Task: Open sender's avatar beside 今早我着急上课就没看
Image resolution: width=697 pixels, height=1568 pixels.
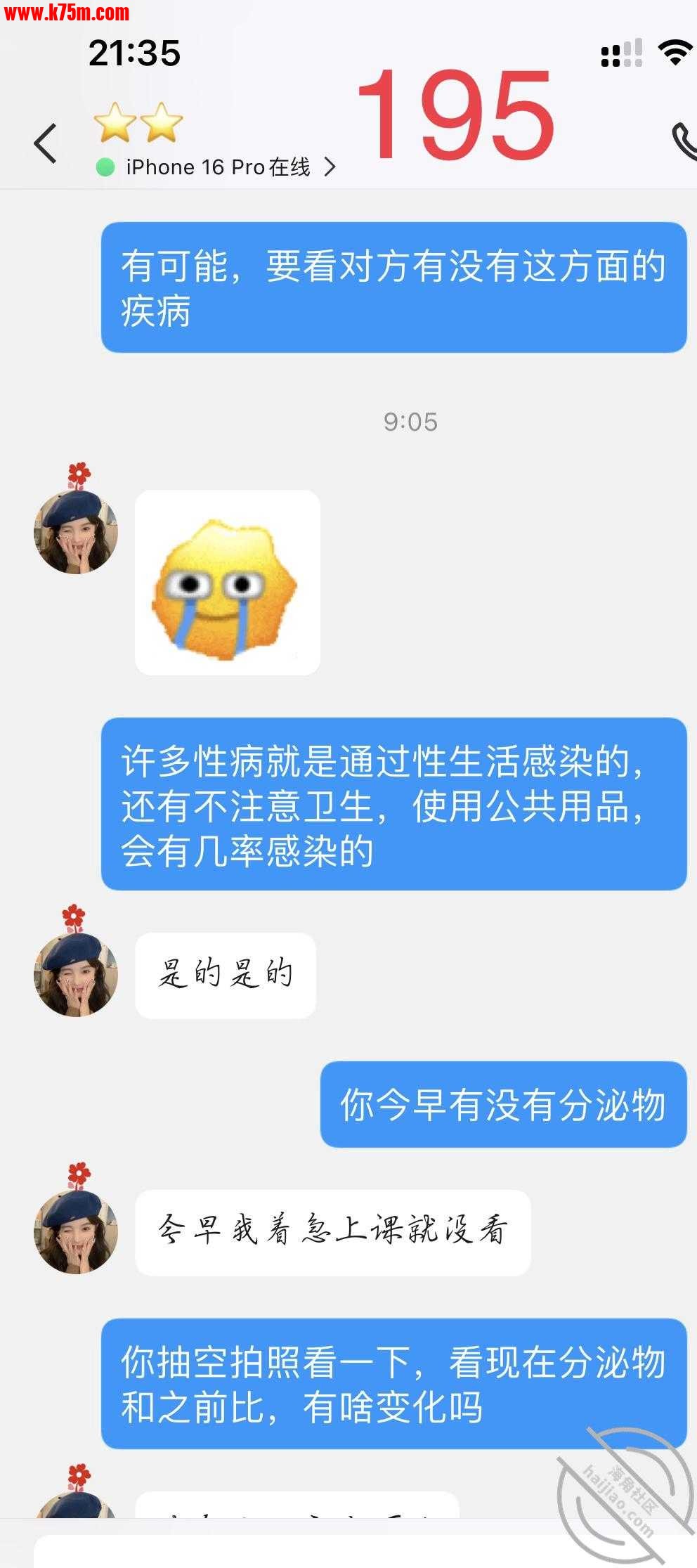Action: point(75,1231)
